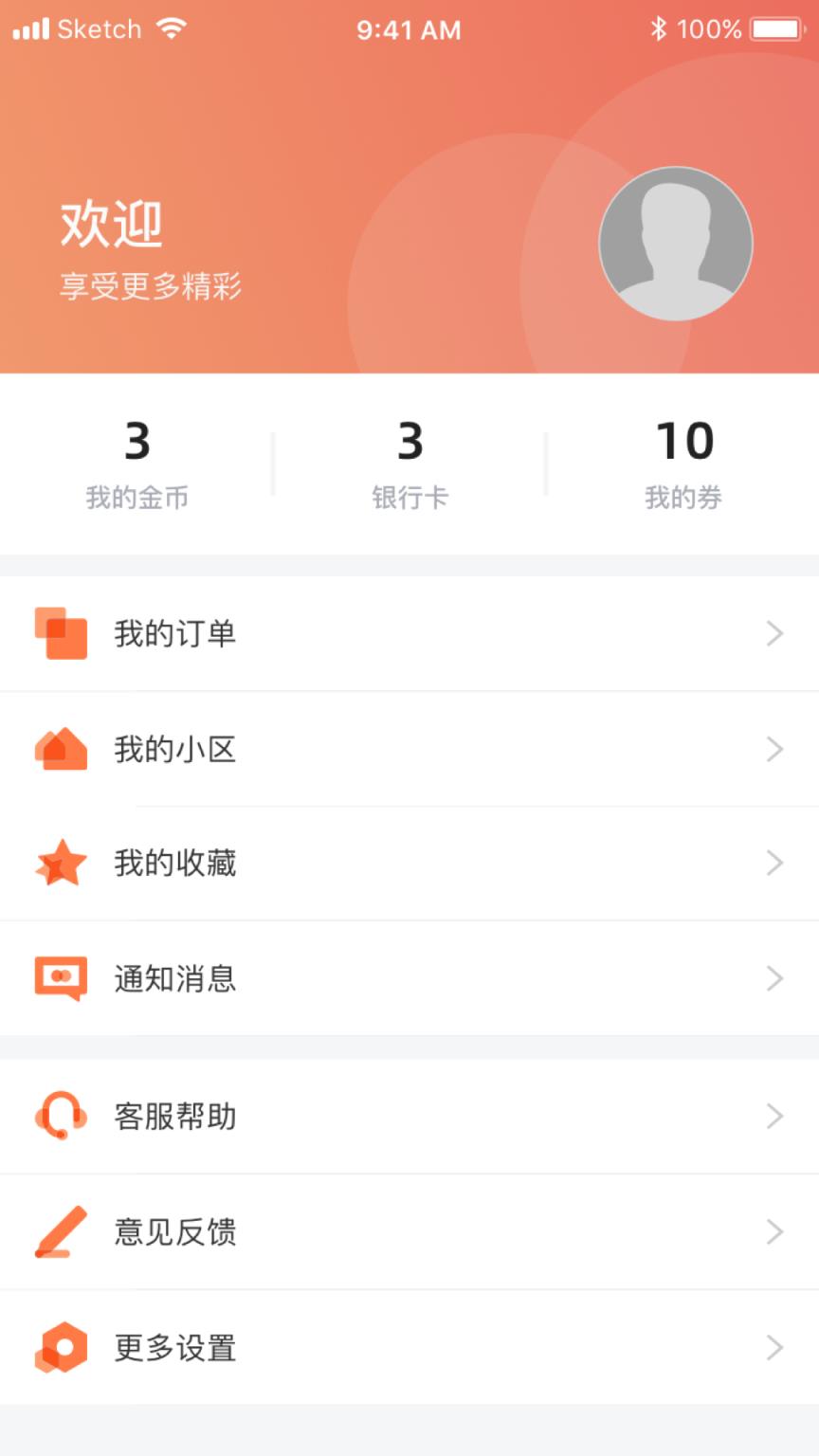
Task: Select the star icon for 我的收藏
Action: (61, 864)
